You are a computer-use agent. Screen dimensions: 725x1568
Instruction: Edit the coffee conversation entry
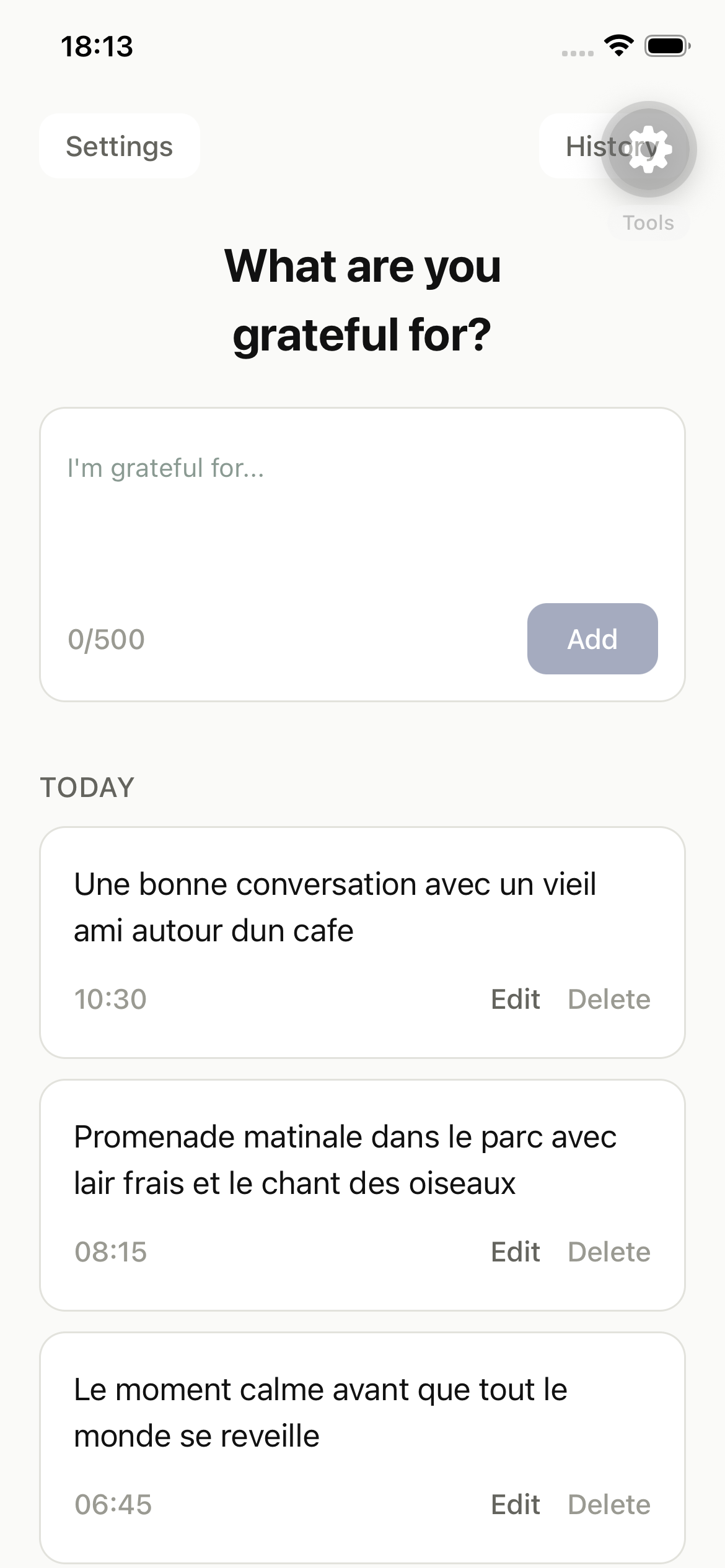point(515,999)
